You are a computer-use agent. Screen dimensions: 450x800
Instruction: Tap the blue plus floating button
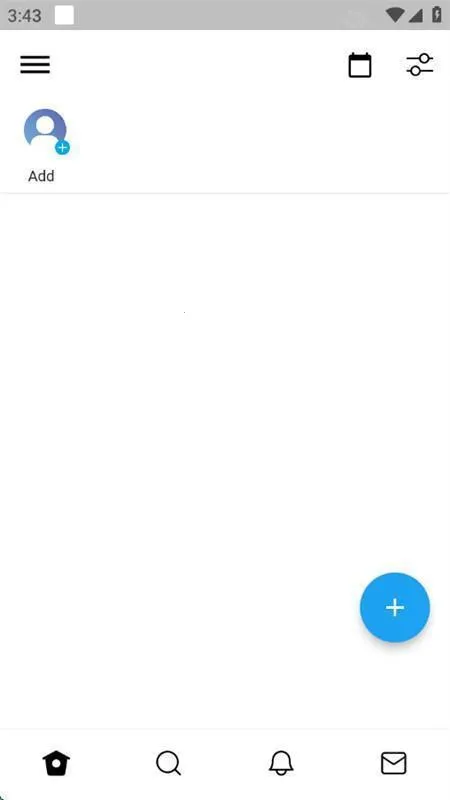point(395,607)
